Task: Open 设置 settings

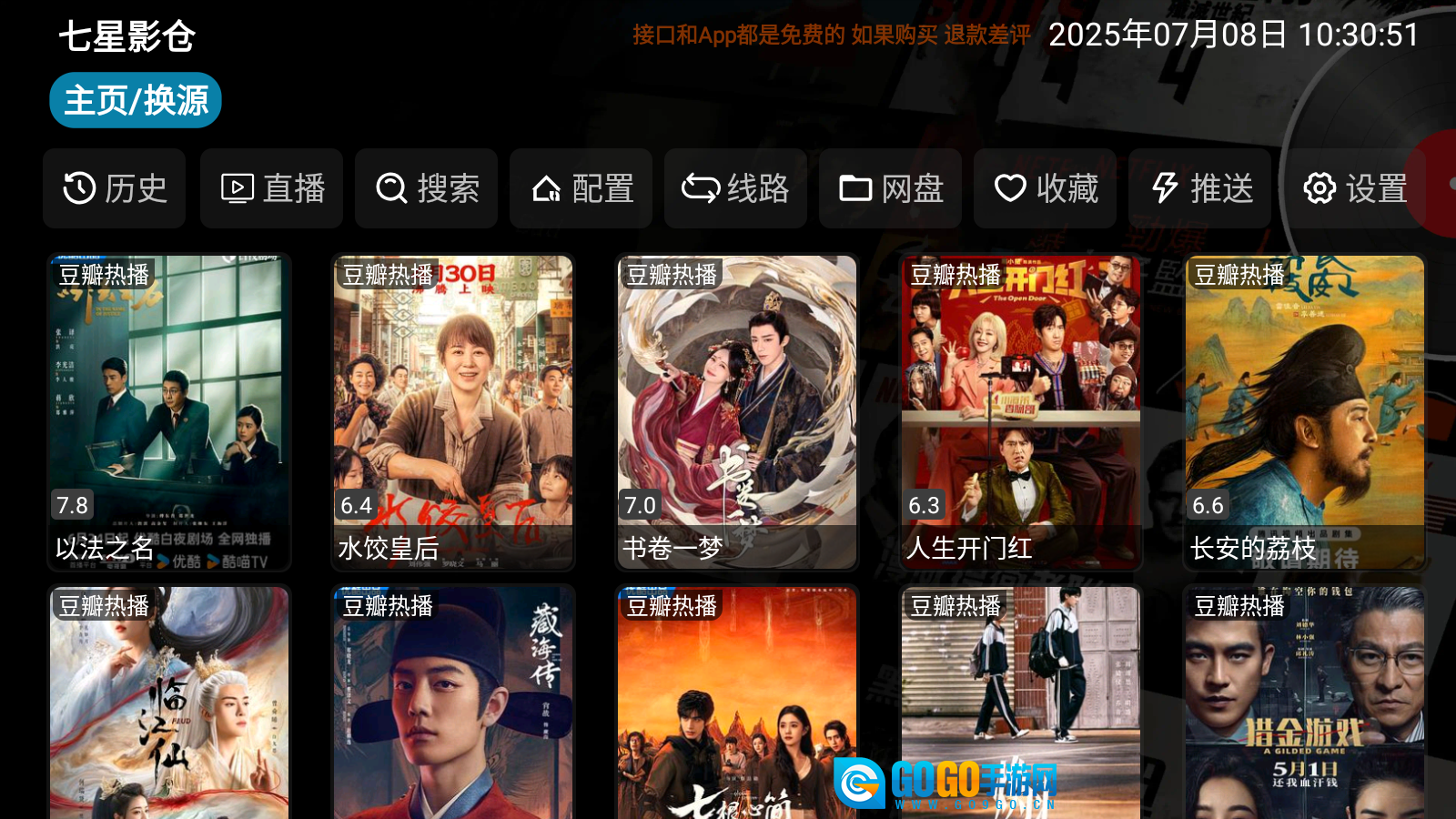Action: click(1354, 188)
